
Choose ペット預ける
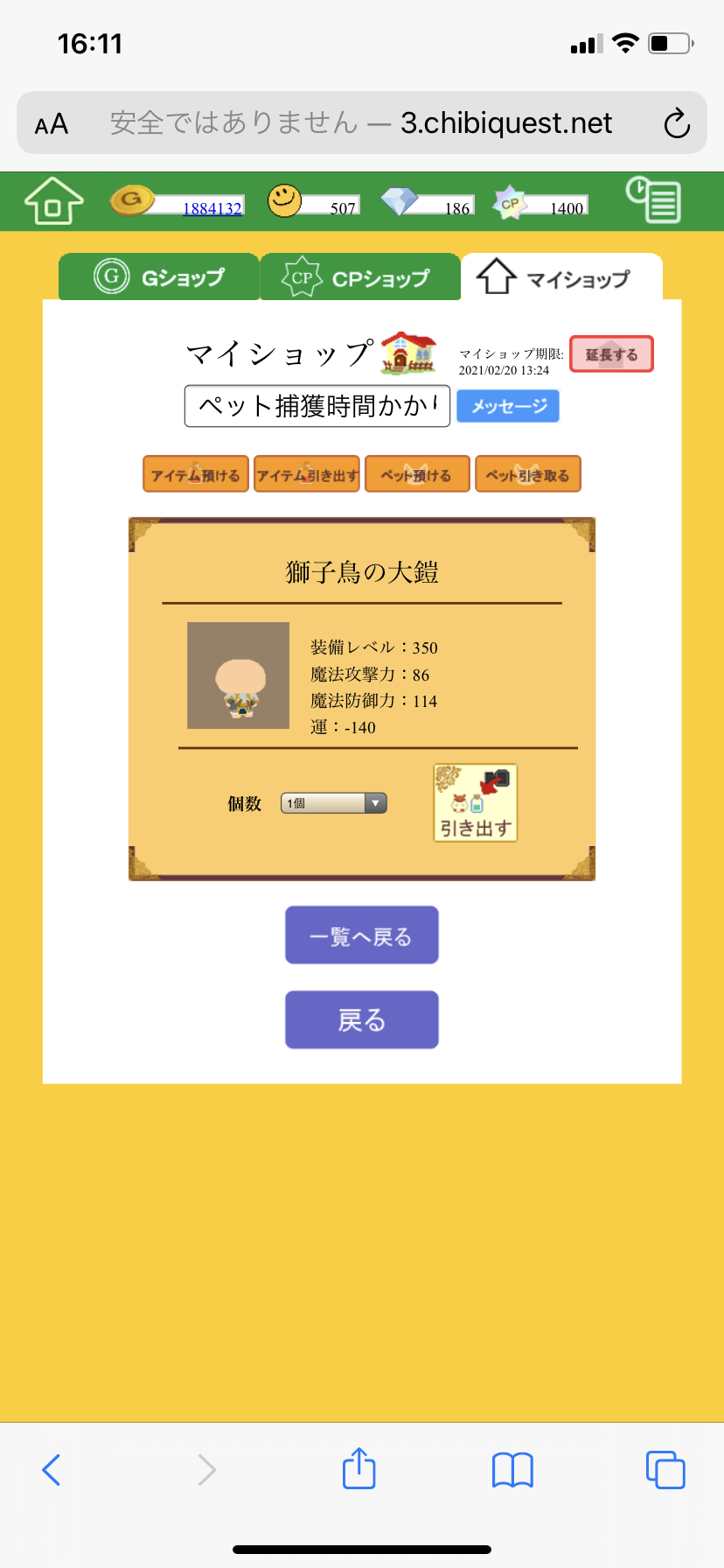[x=417, y=474]
